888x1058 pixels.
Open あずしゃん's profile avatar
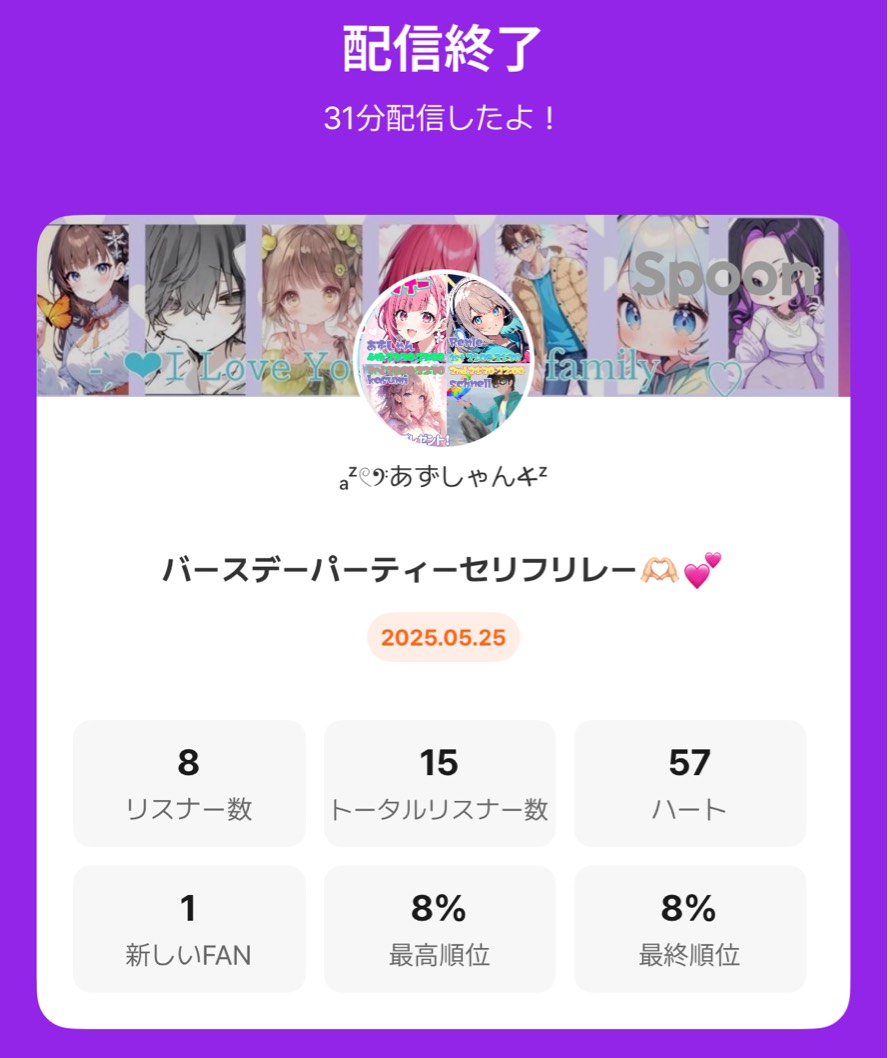[444, 358]
